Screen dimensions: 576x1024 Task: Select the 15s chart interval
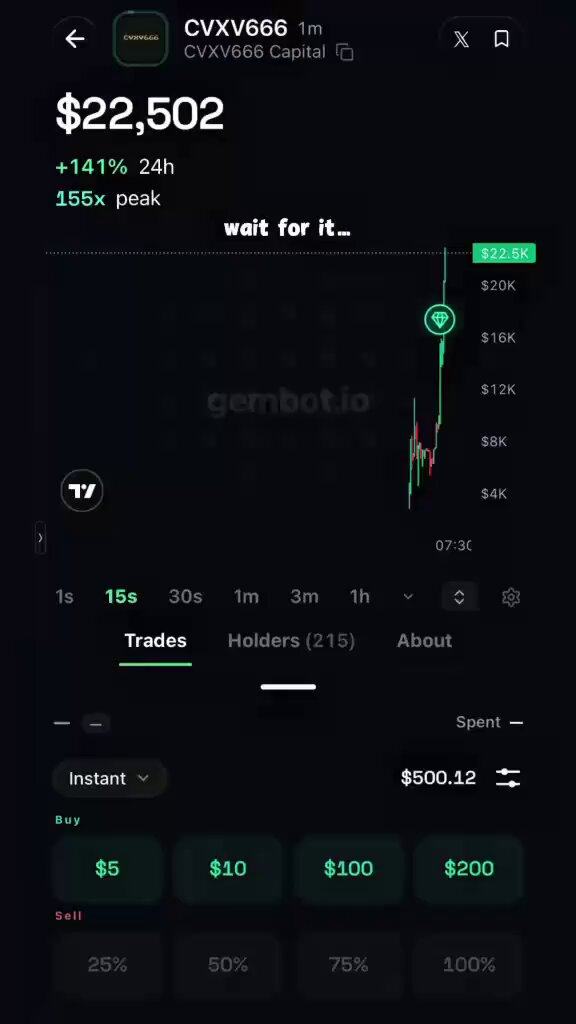(x=121, y=597)
